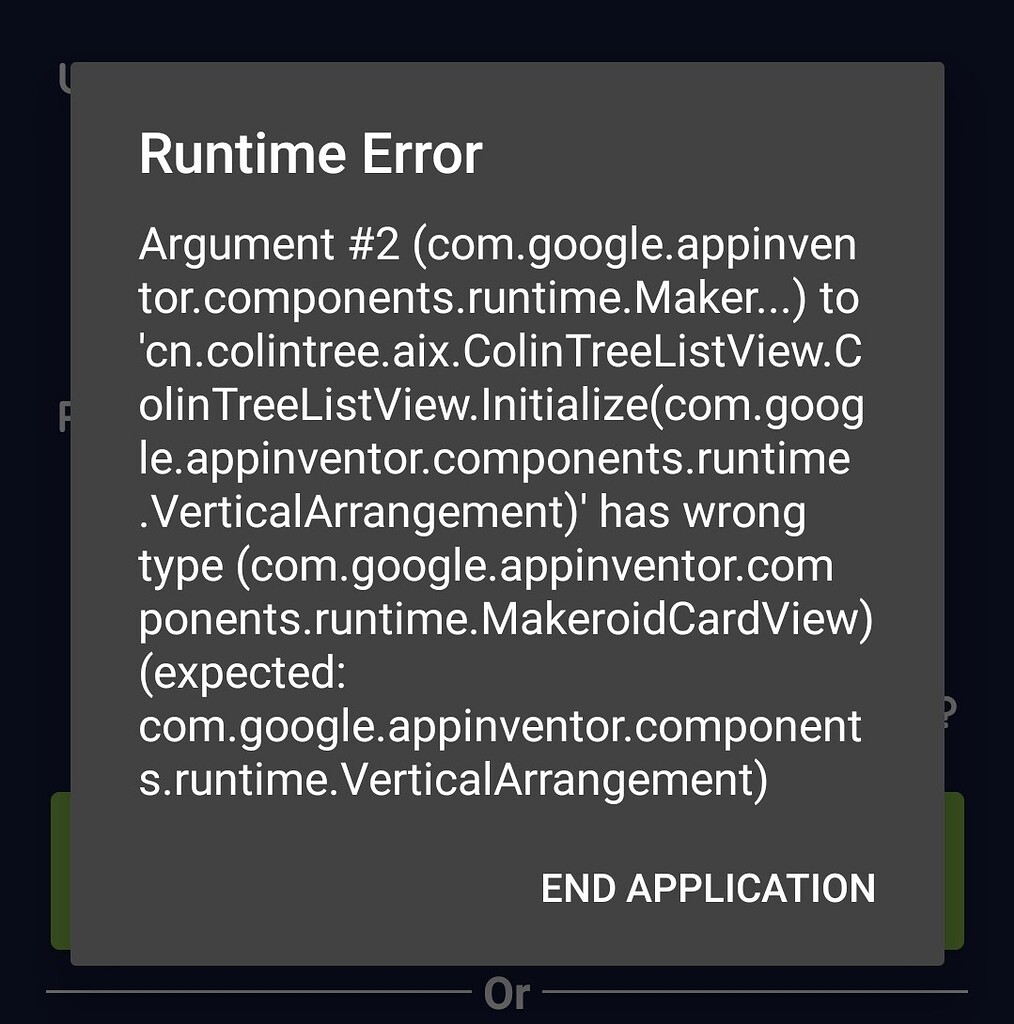Select the Runtime Error dialog title
Viewport: 1014px width, 1024px height.
311,154
